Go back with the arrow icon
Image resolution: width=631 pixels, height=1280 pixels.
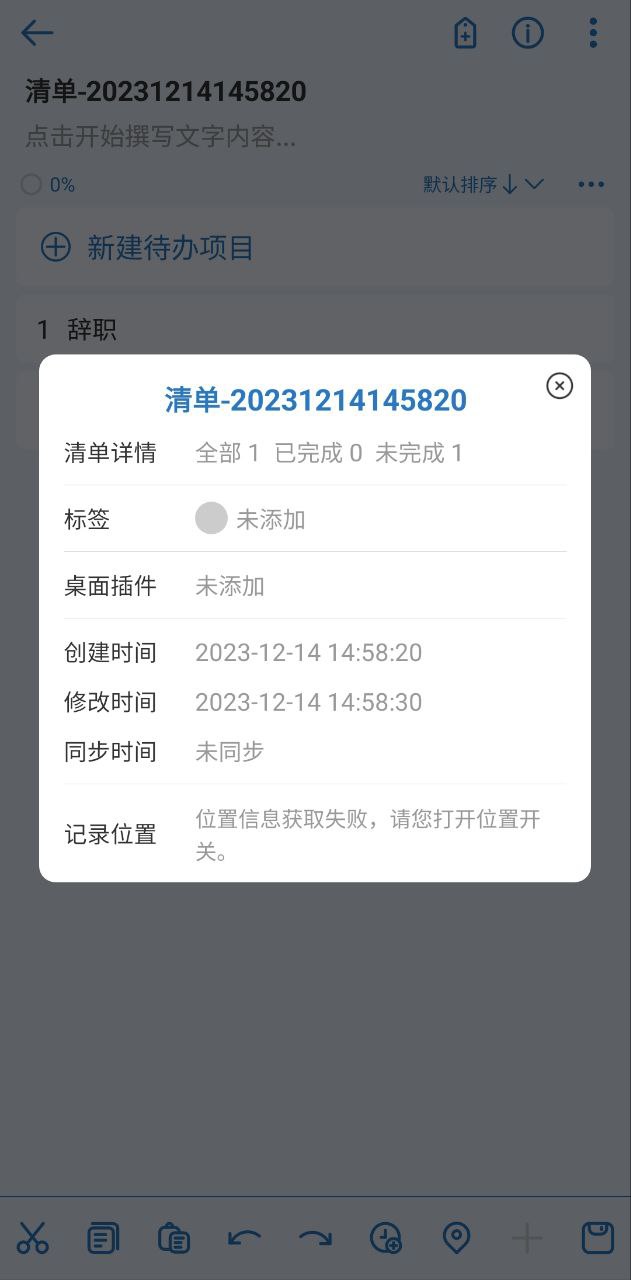pos(37,33)
